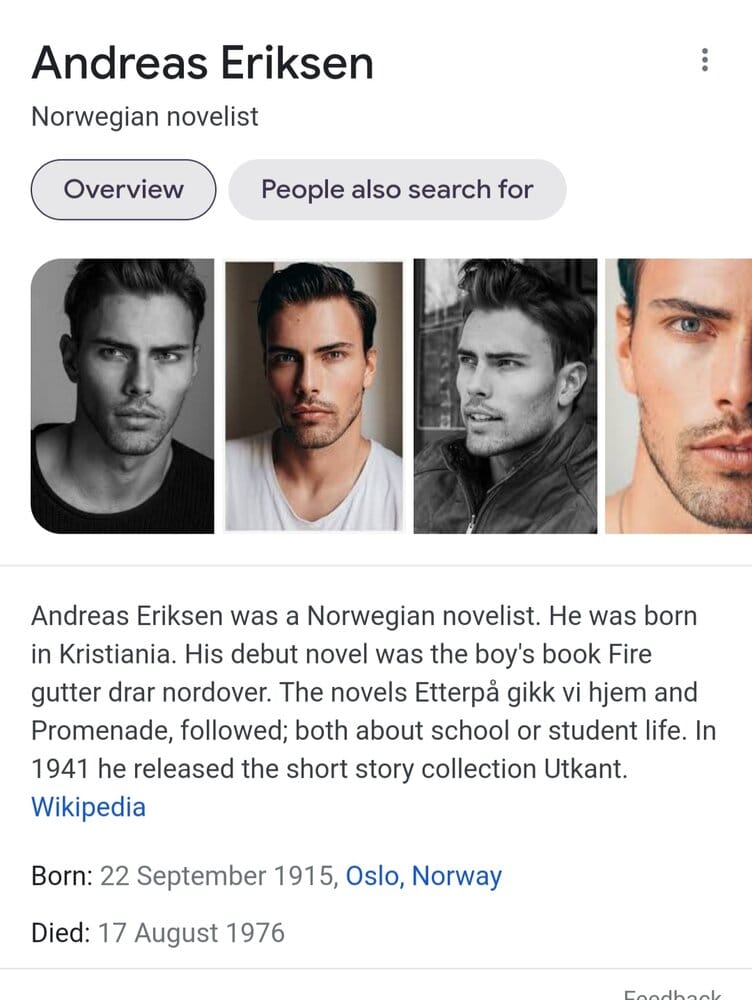View the color photo with white t-shirt
The width and height of the screenshot is (752, 1000).
[x=314, y=396]
